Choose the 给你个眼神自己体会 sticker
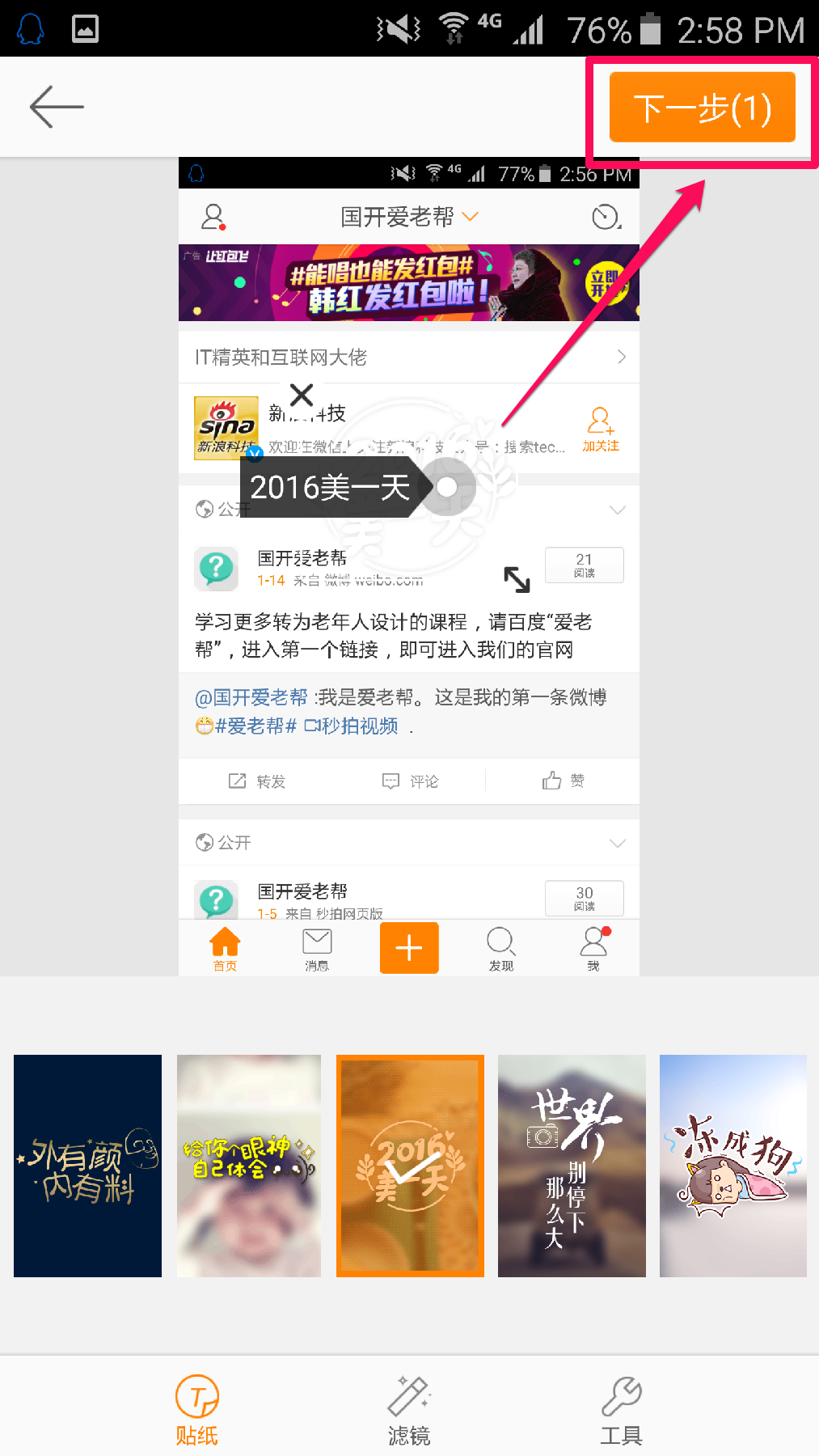This screenshot has width=819, height=1456. click(249, 1166)
